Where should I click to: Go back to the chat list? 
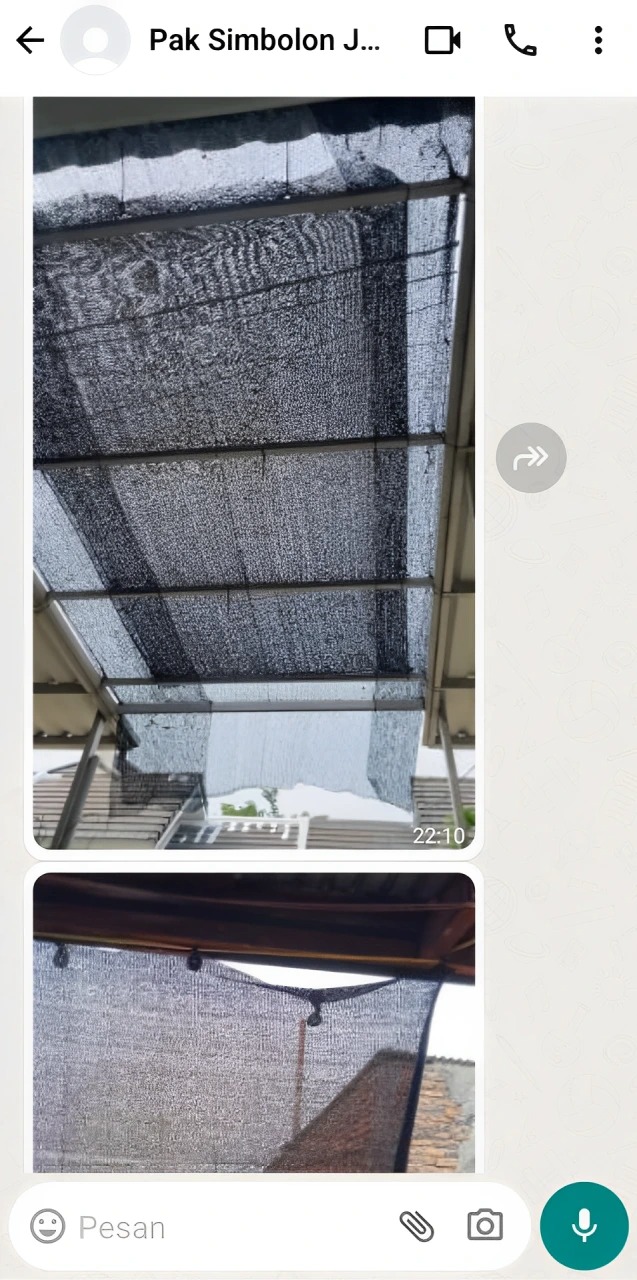click(30, 41)
